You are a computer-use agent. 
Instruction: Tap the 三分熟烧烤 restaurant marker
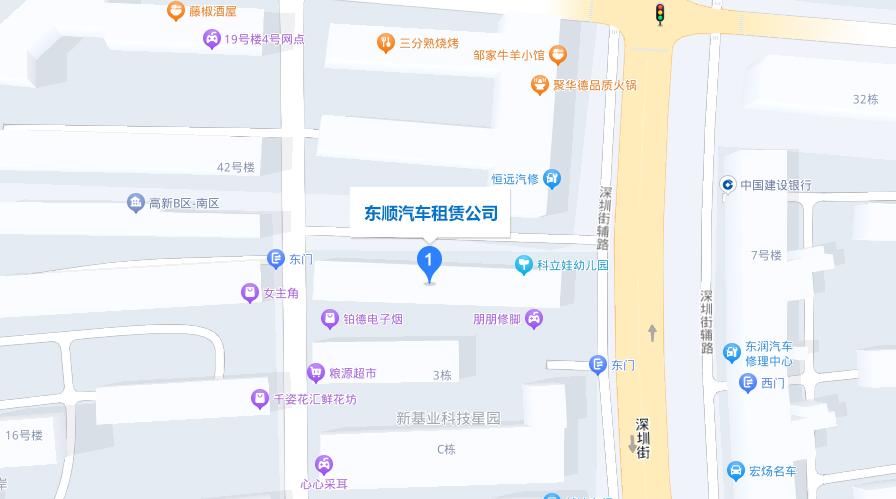385,42
